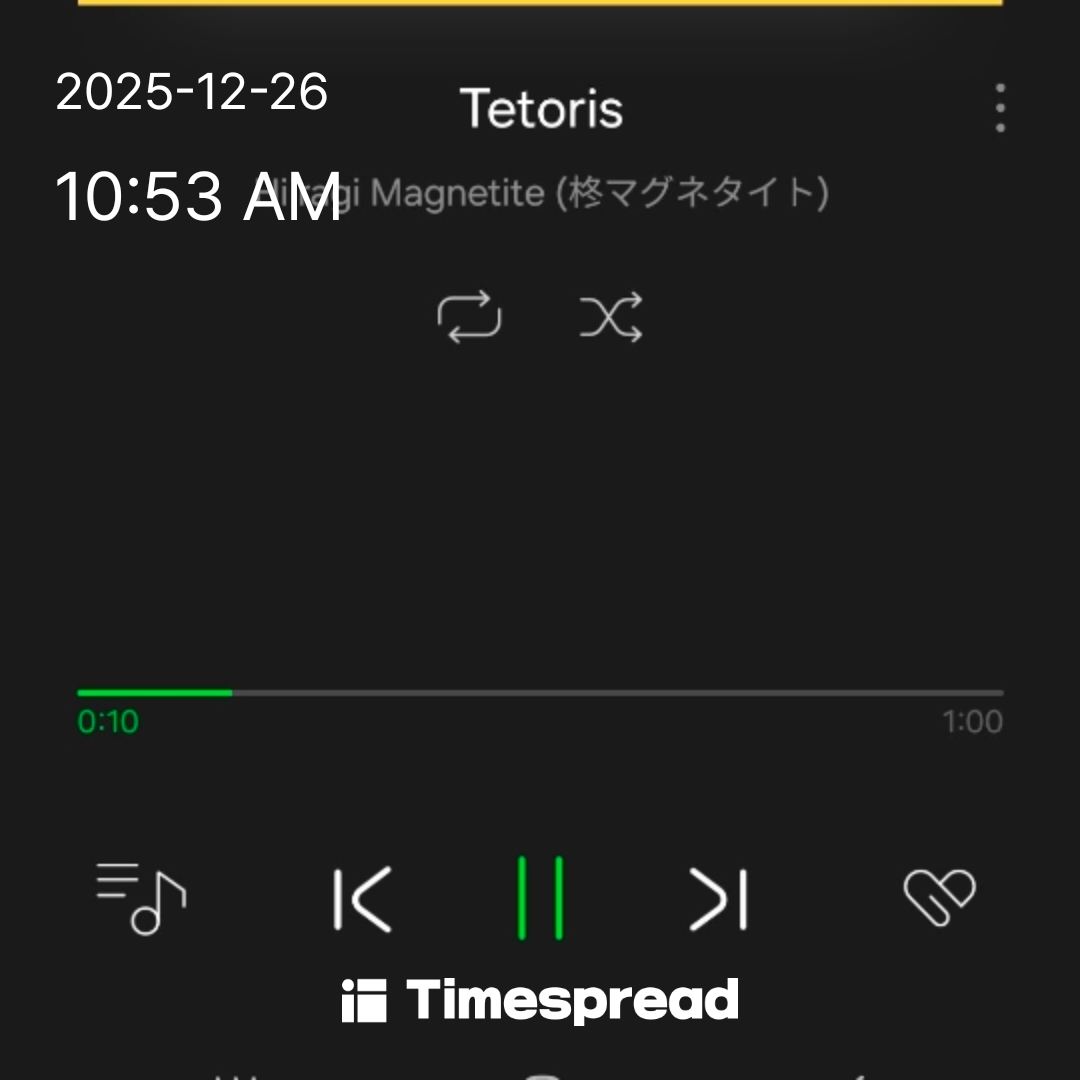
Task: Toggle repeat mode
Action: tap(469, 318)
